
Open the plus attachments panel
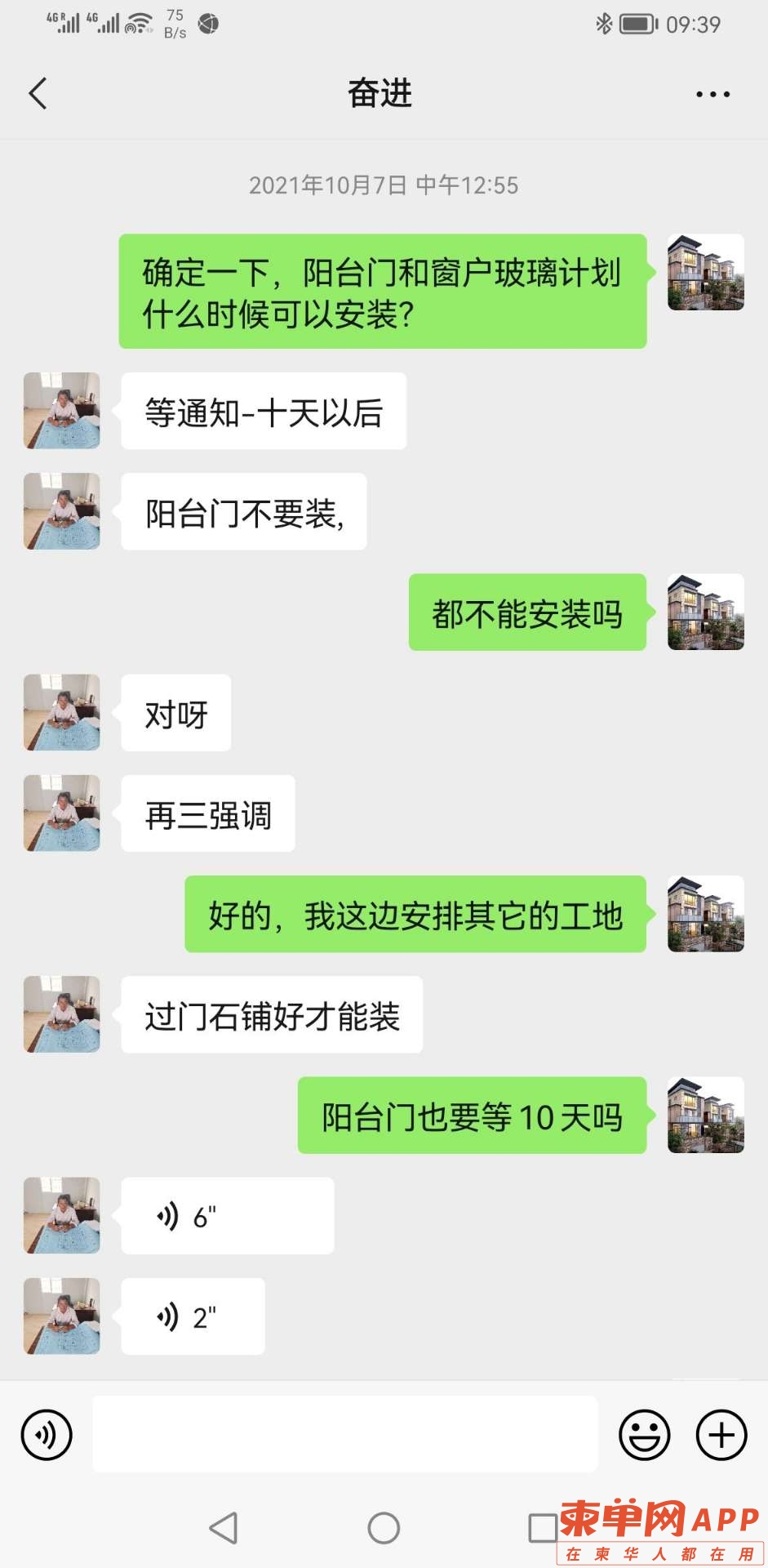tap(721, 1435)
